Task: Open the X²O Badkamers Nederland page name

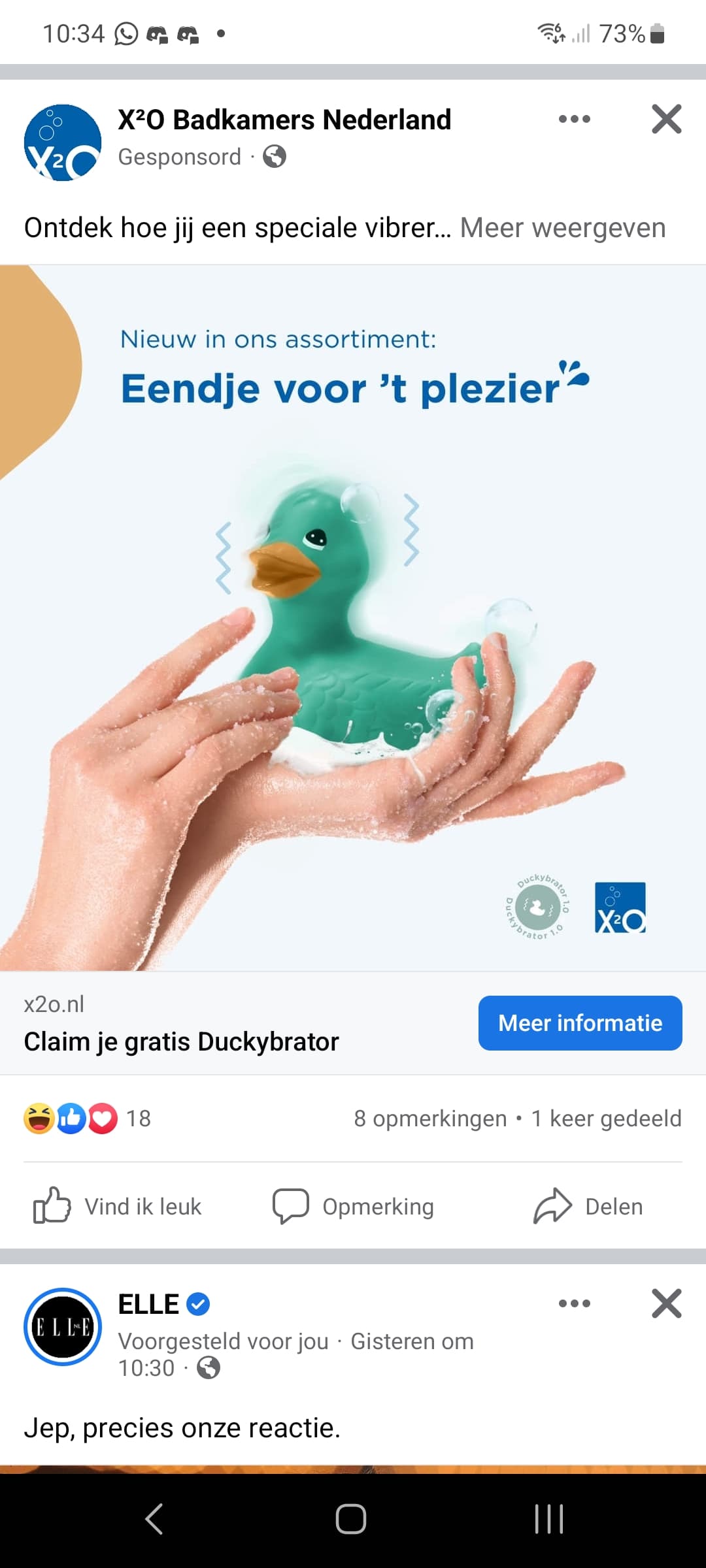Action: [x=284, y=120]
